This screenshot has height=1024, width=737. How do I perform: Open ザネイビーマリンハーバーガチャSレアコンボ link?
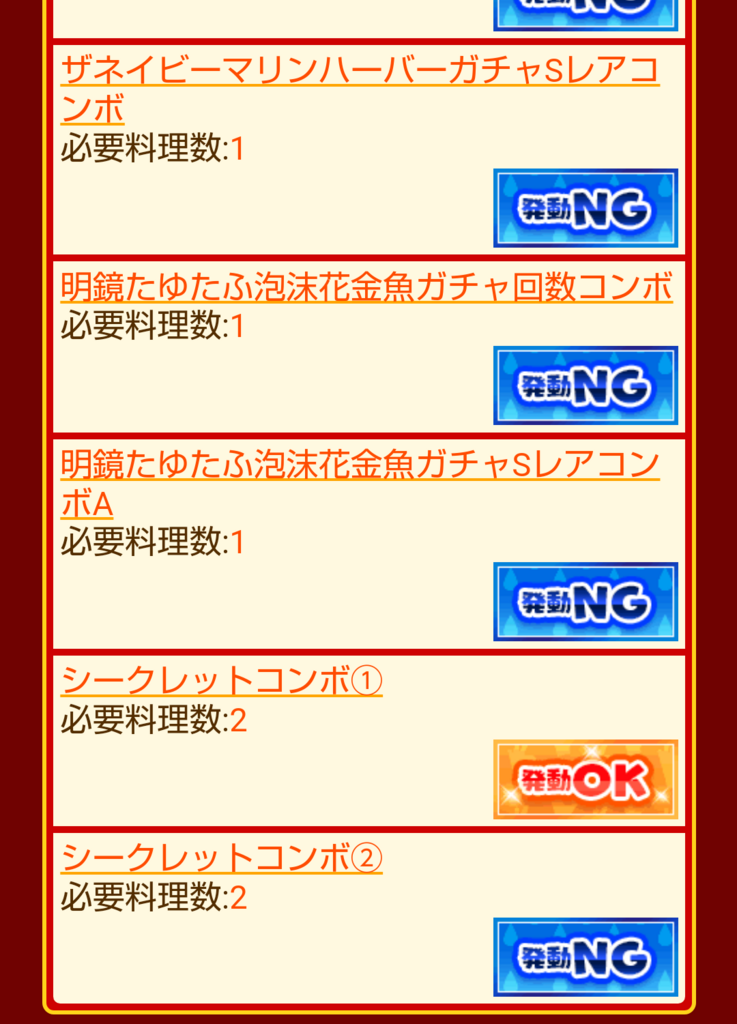359,72
